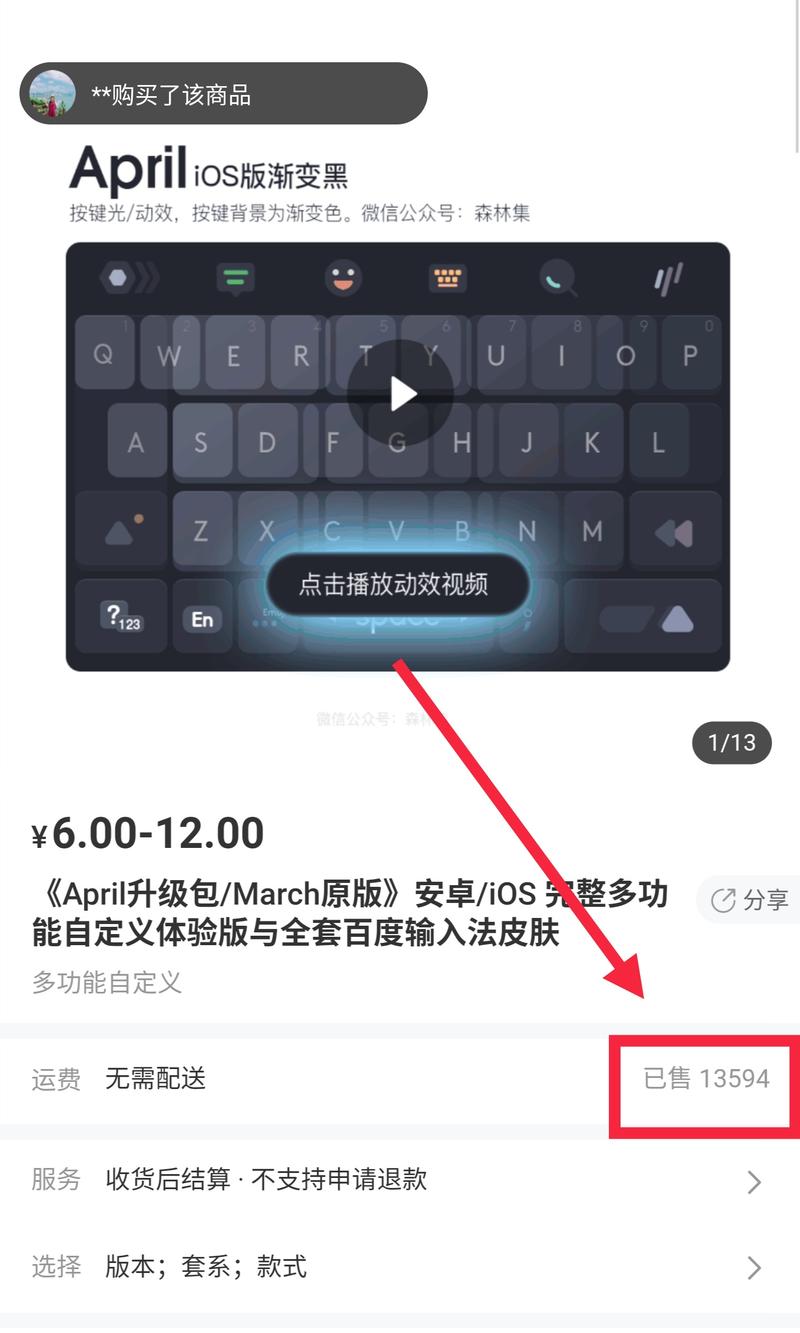Open the green phrase bubble icon
The image size is (800, 1333).
tap(235, 278)
